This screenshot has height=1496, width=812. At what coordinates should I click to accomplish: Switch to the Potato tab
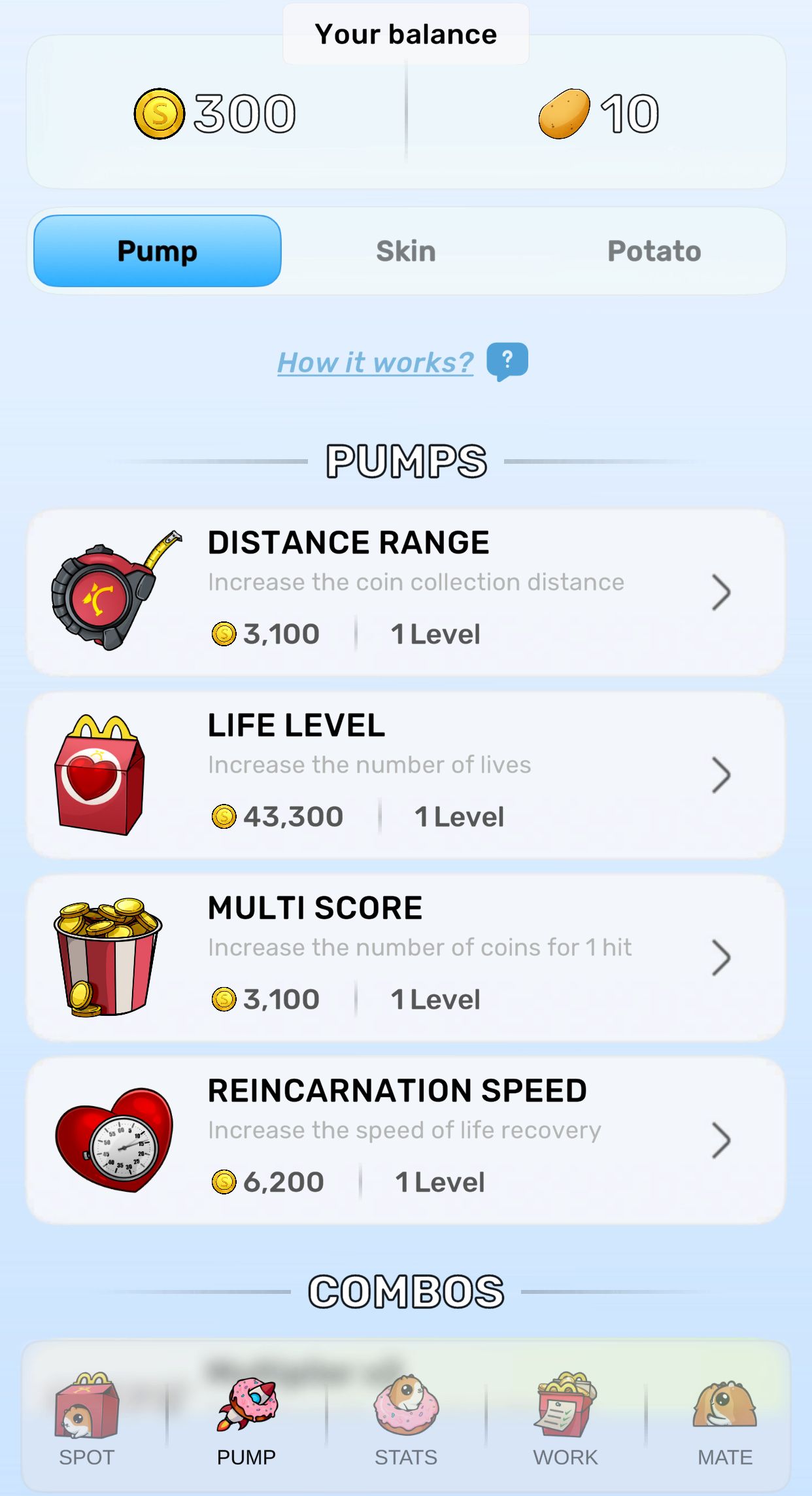click(x=654, y=251)
